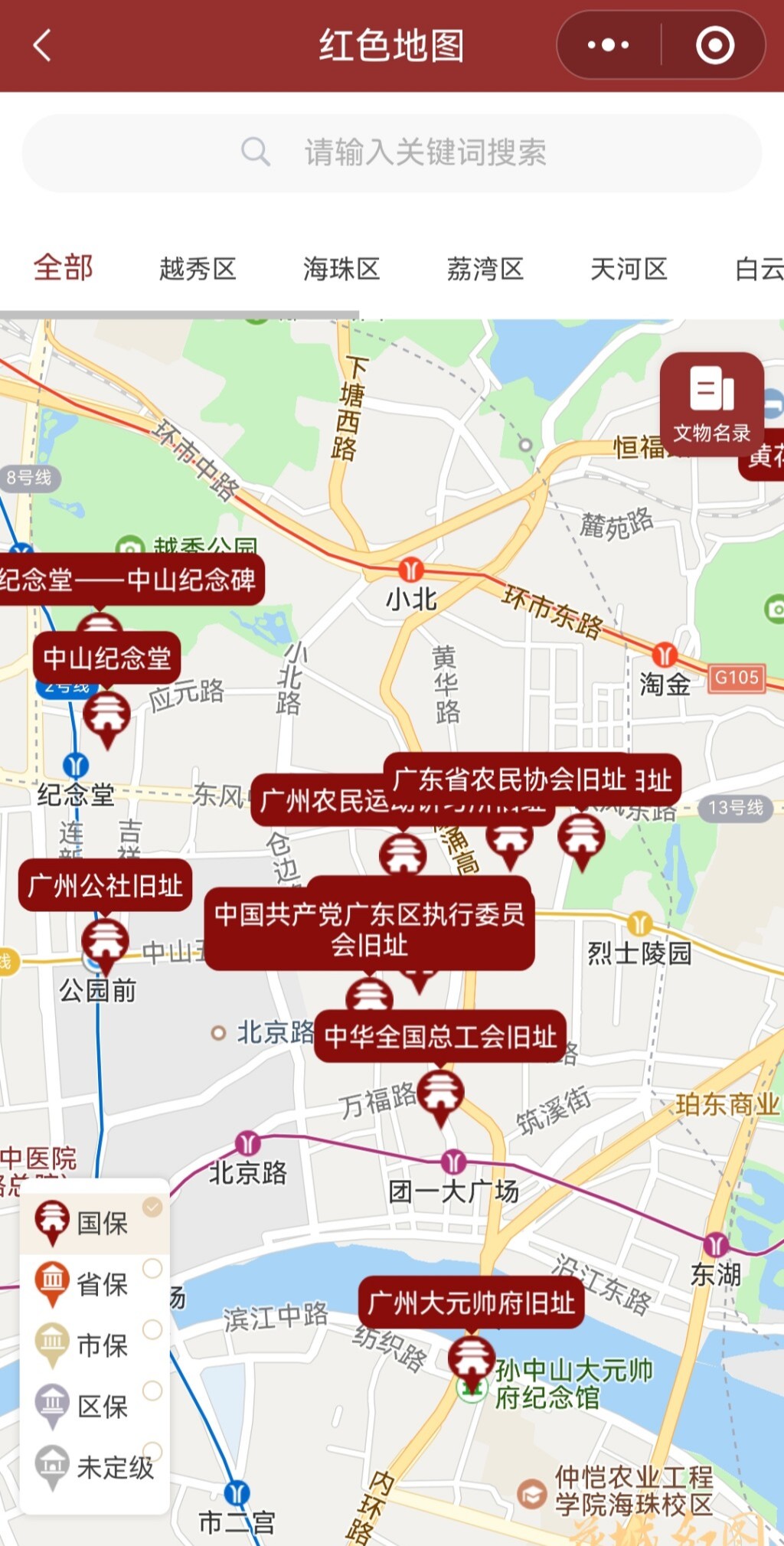The image size is (784, 1546).
Task: Open the mini program more-options menu
Action: [x=608, y=45]
